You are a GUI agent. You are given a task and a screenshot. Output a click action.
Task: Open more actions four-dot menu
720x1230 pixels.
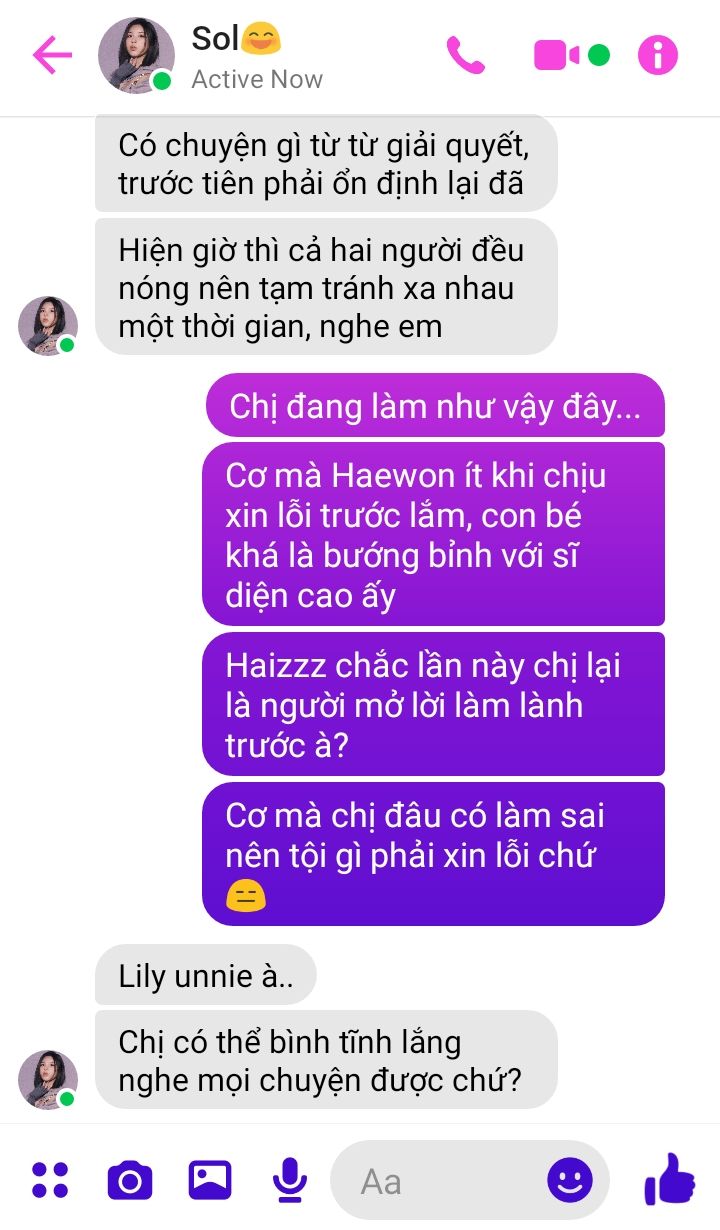[x=50, y=1180]
